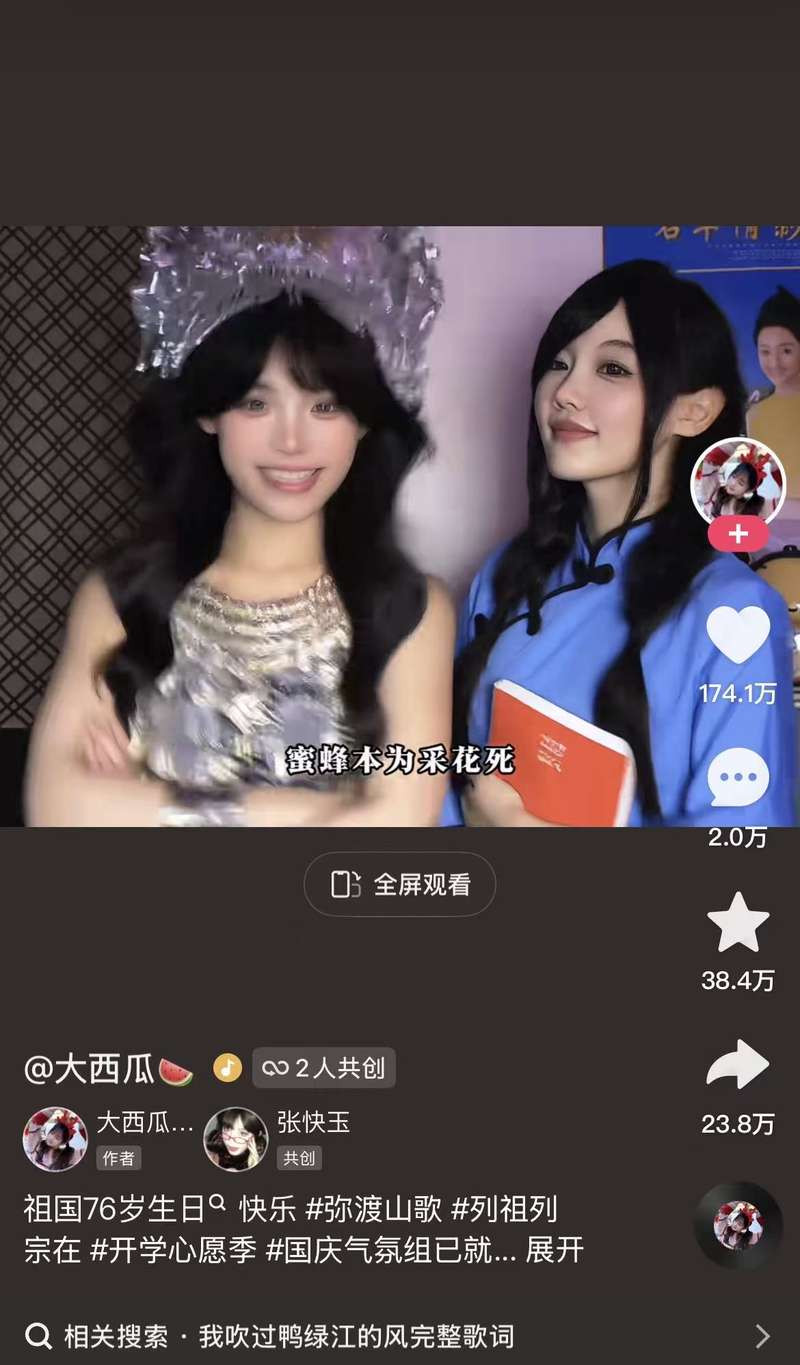Open the creator's round avatar above the heart
This screenshot has width=800, height=1365.
(738, 482)
